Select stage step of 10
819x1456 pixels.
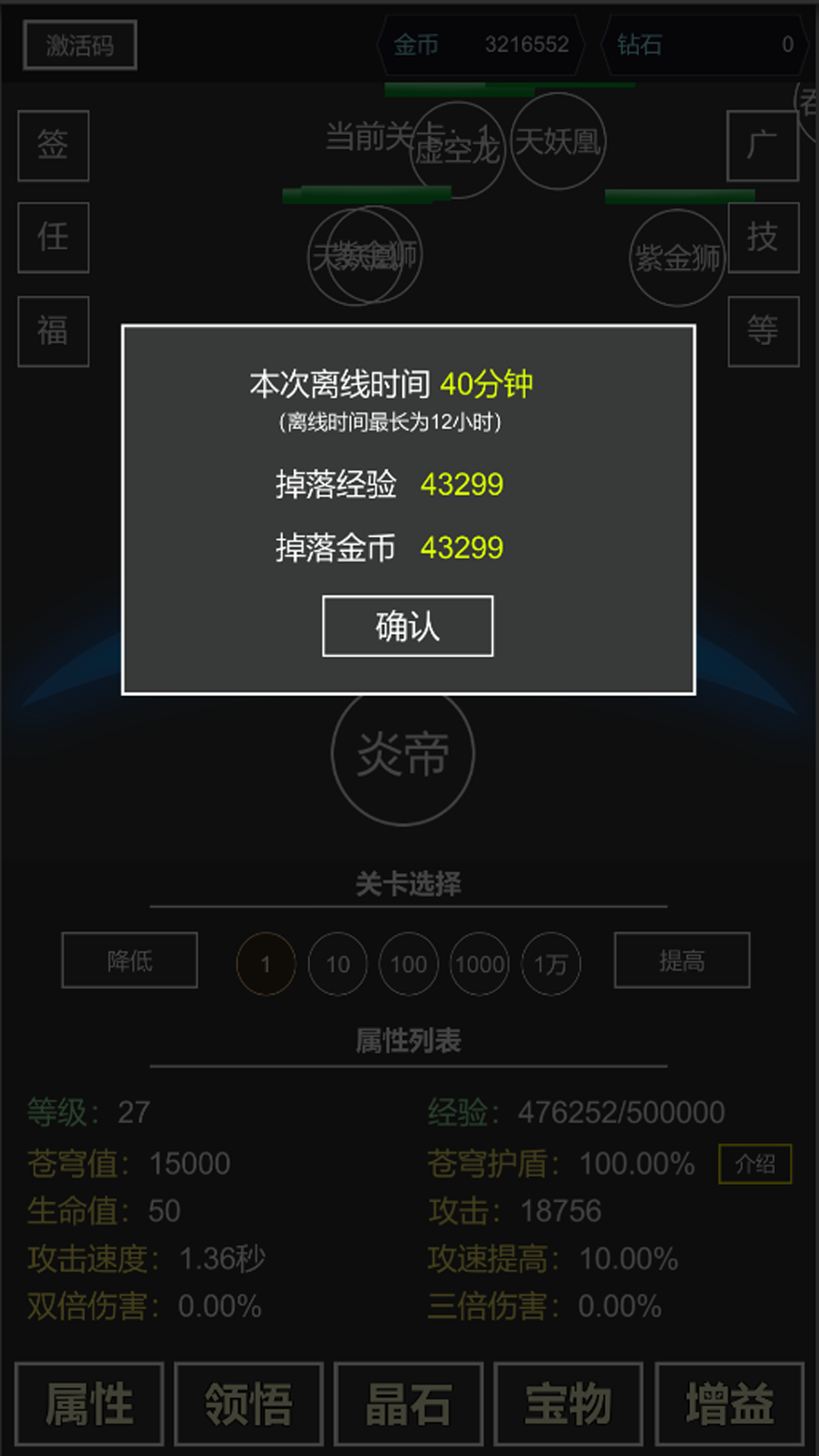(x=337, y=964)
